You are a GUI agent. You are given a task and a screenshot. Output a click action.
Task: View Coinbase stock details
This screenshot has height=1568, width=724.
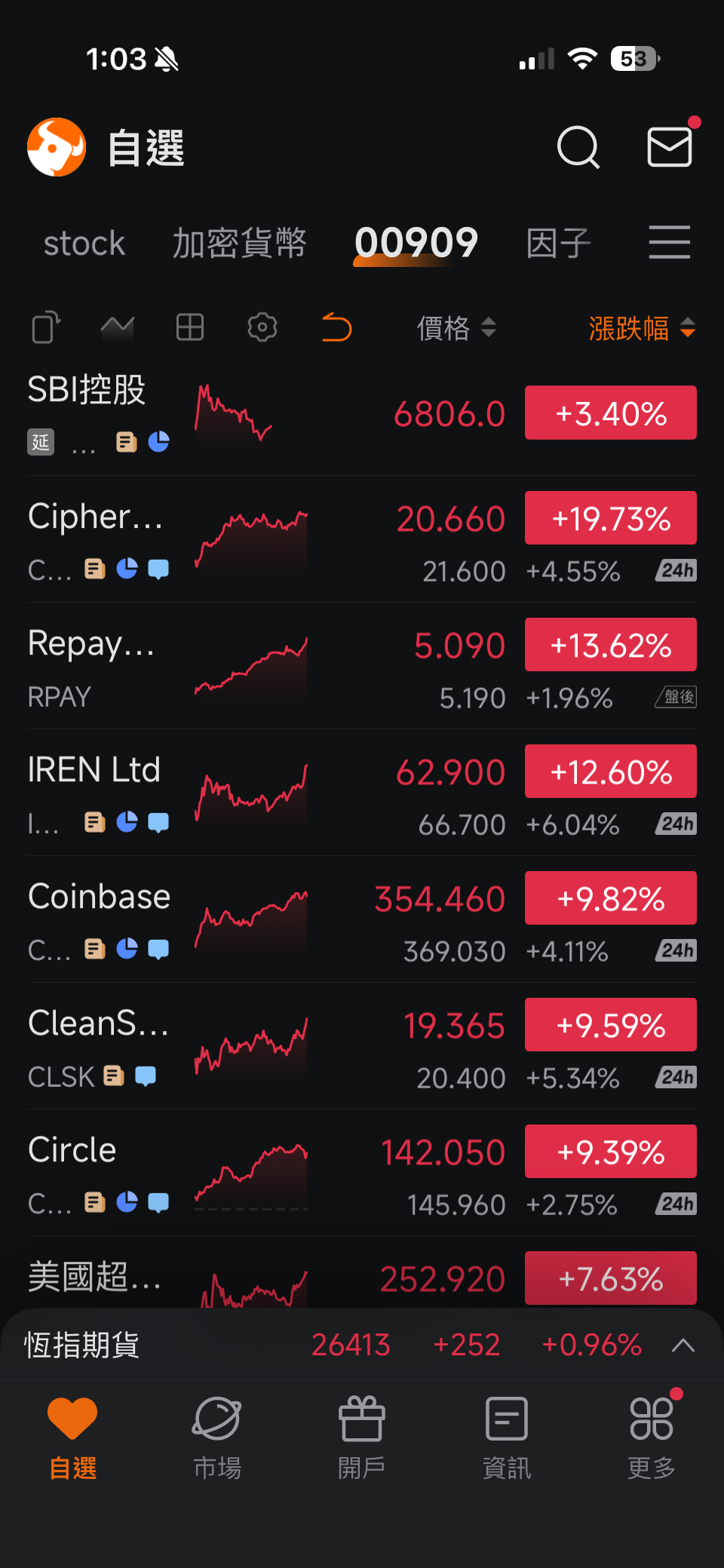[99, 898]
